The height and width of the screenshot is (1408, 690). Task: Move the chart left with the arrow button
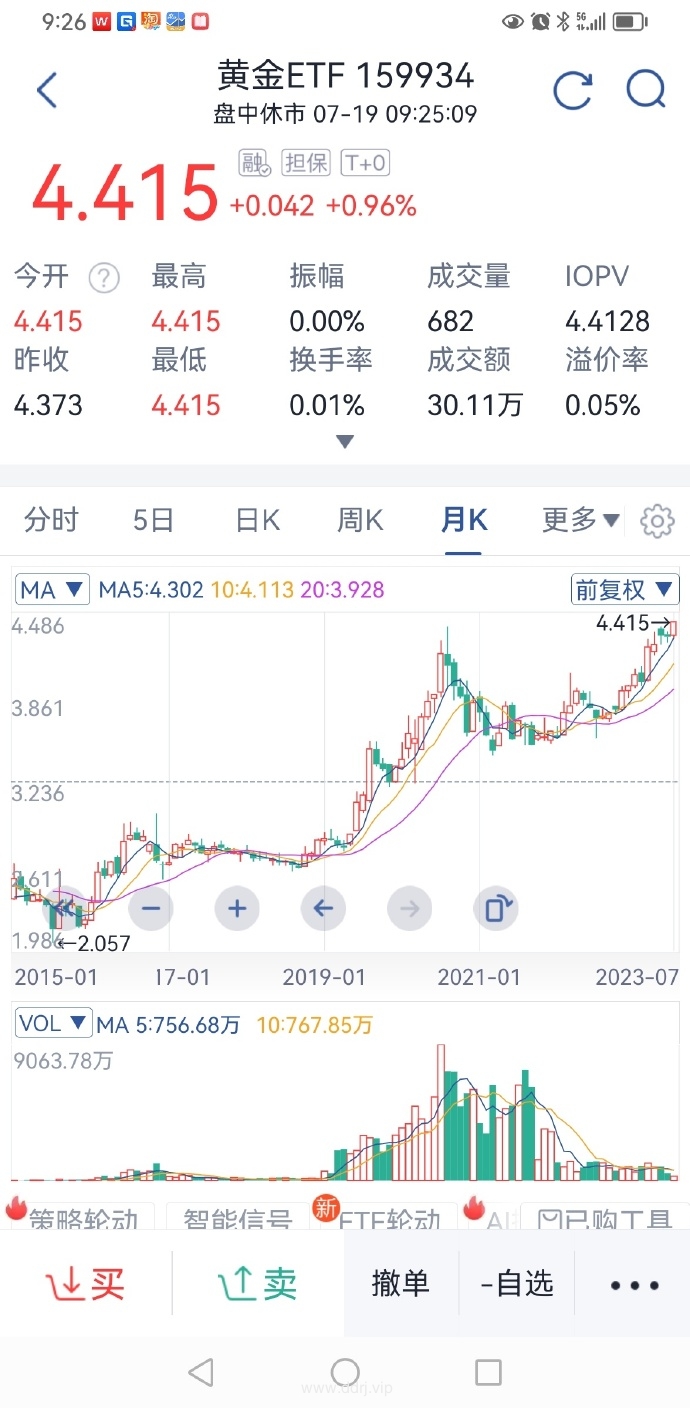click(323, 909)
